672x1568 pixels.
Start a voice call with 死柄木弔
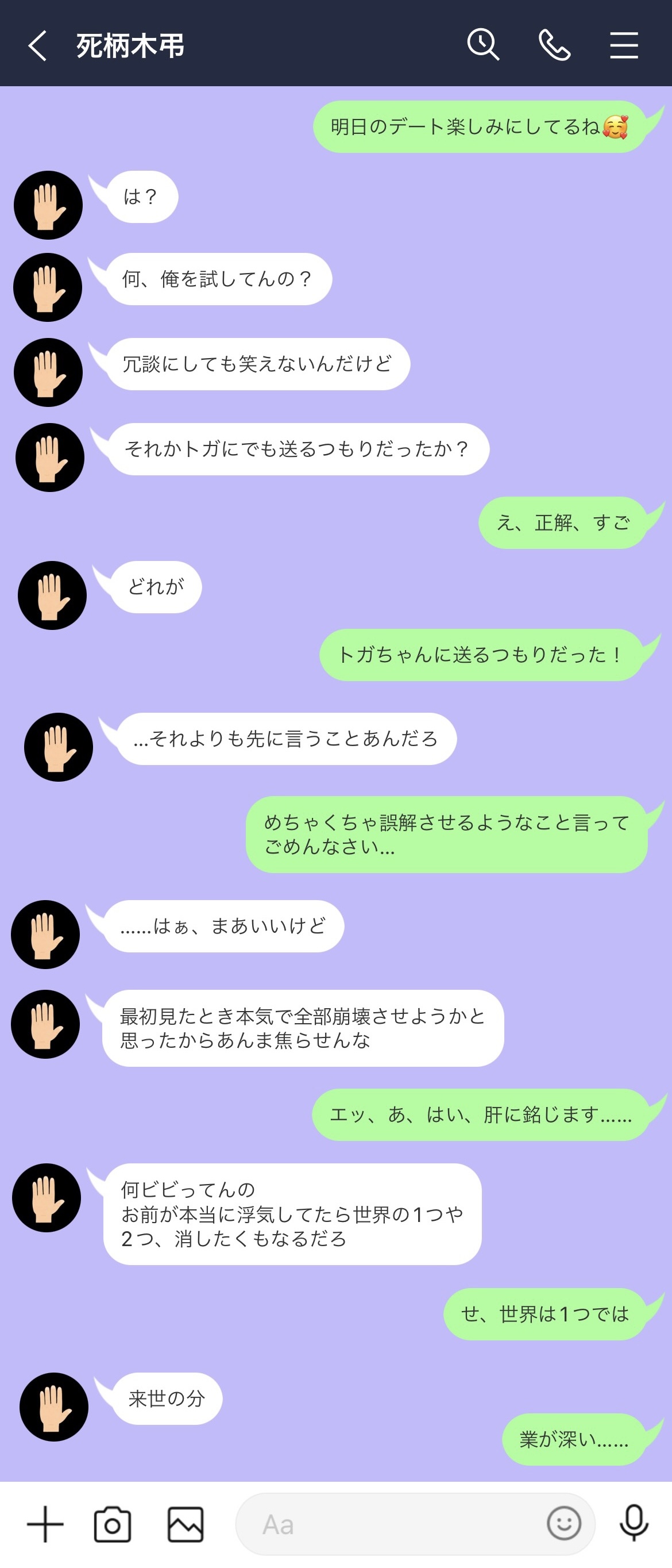pos(554,45)
